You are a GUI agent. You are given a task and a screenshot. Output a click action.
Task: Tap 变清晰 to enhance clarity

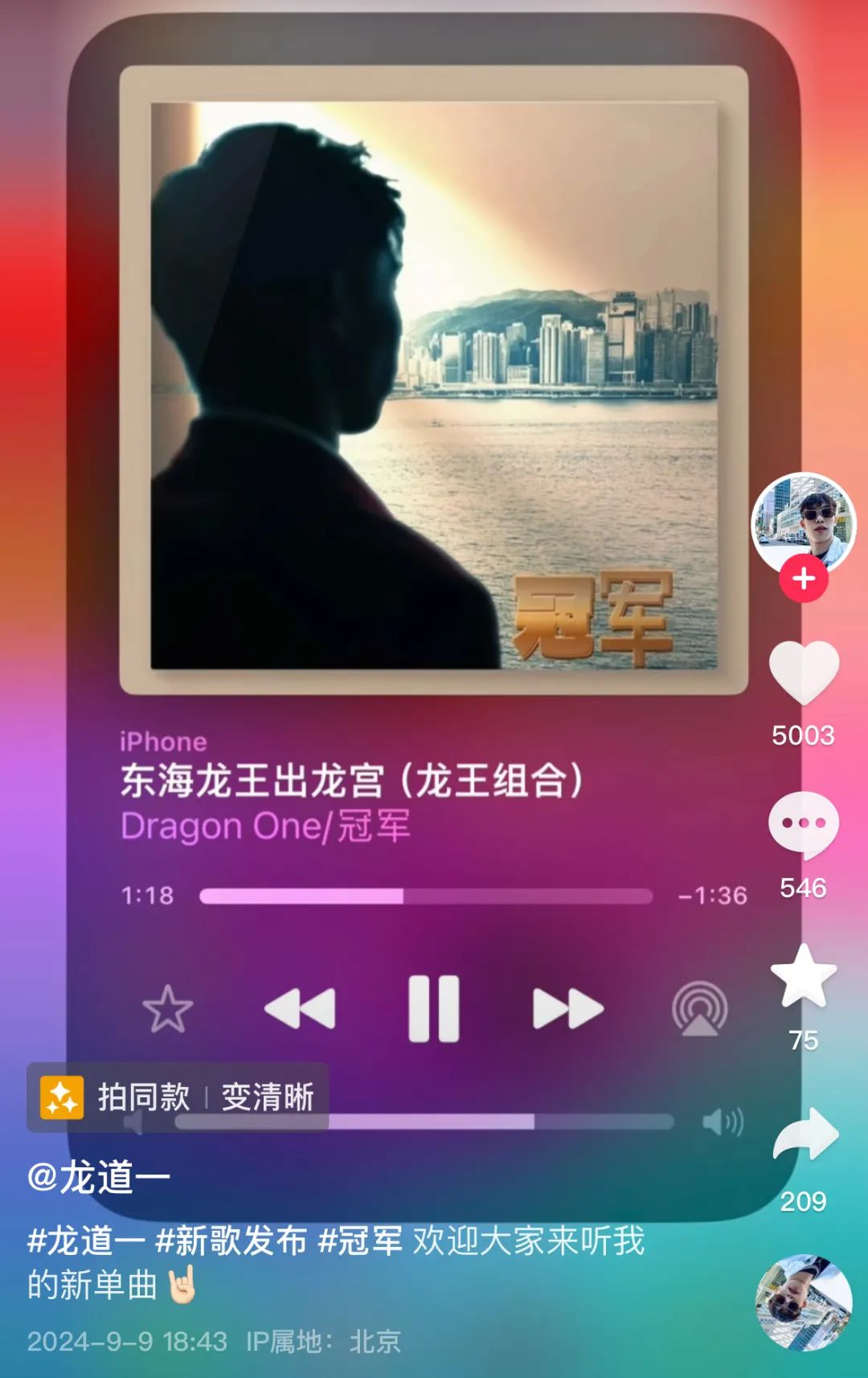[268, 1097]
